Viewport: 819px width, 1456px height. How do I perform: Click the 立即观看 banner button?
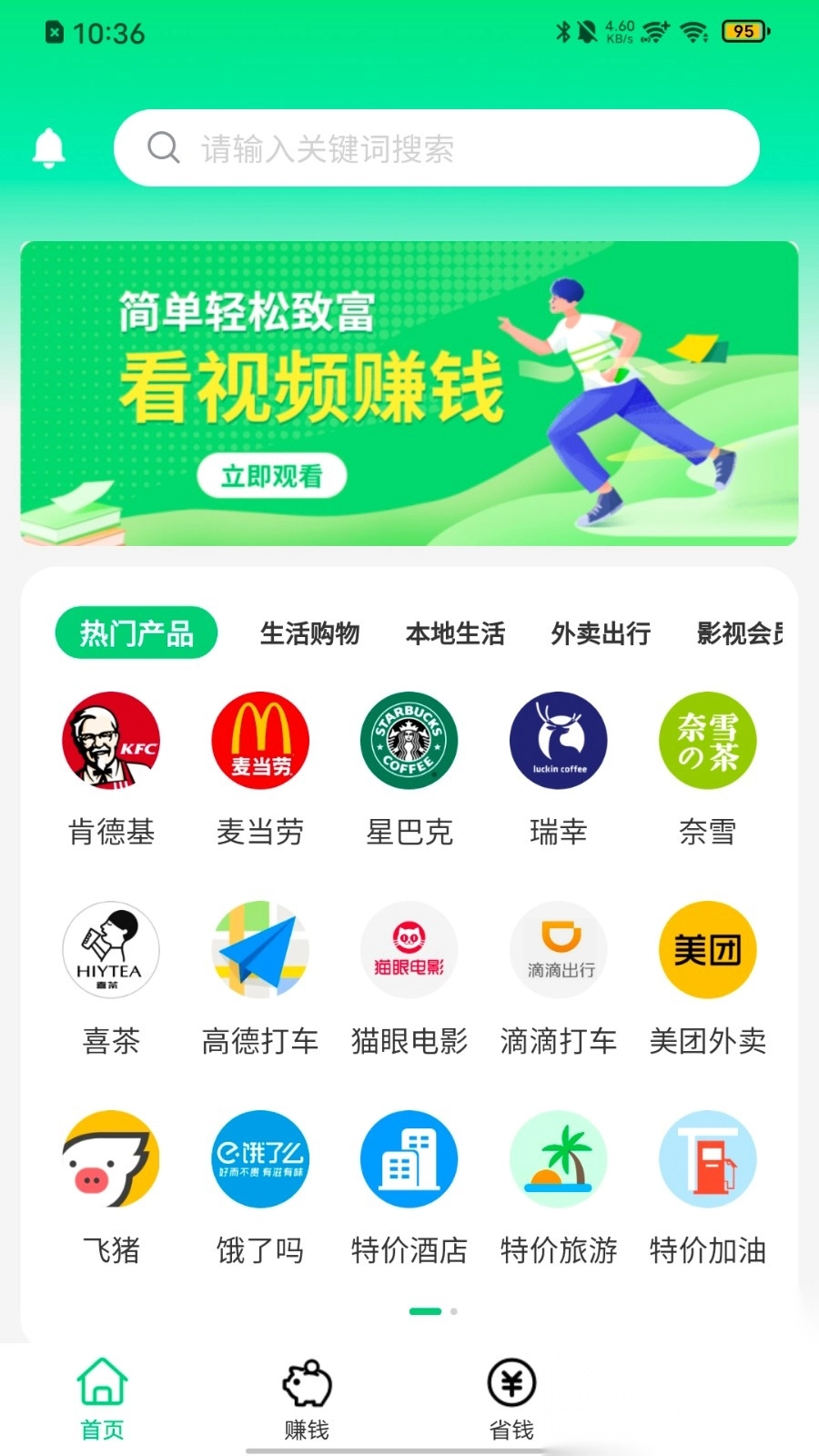(272, 475)
